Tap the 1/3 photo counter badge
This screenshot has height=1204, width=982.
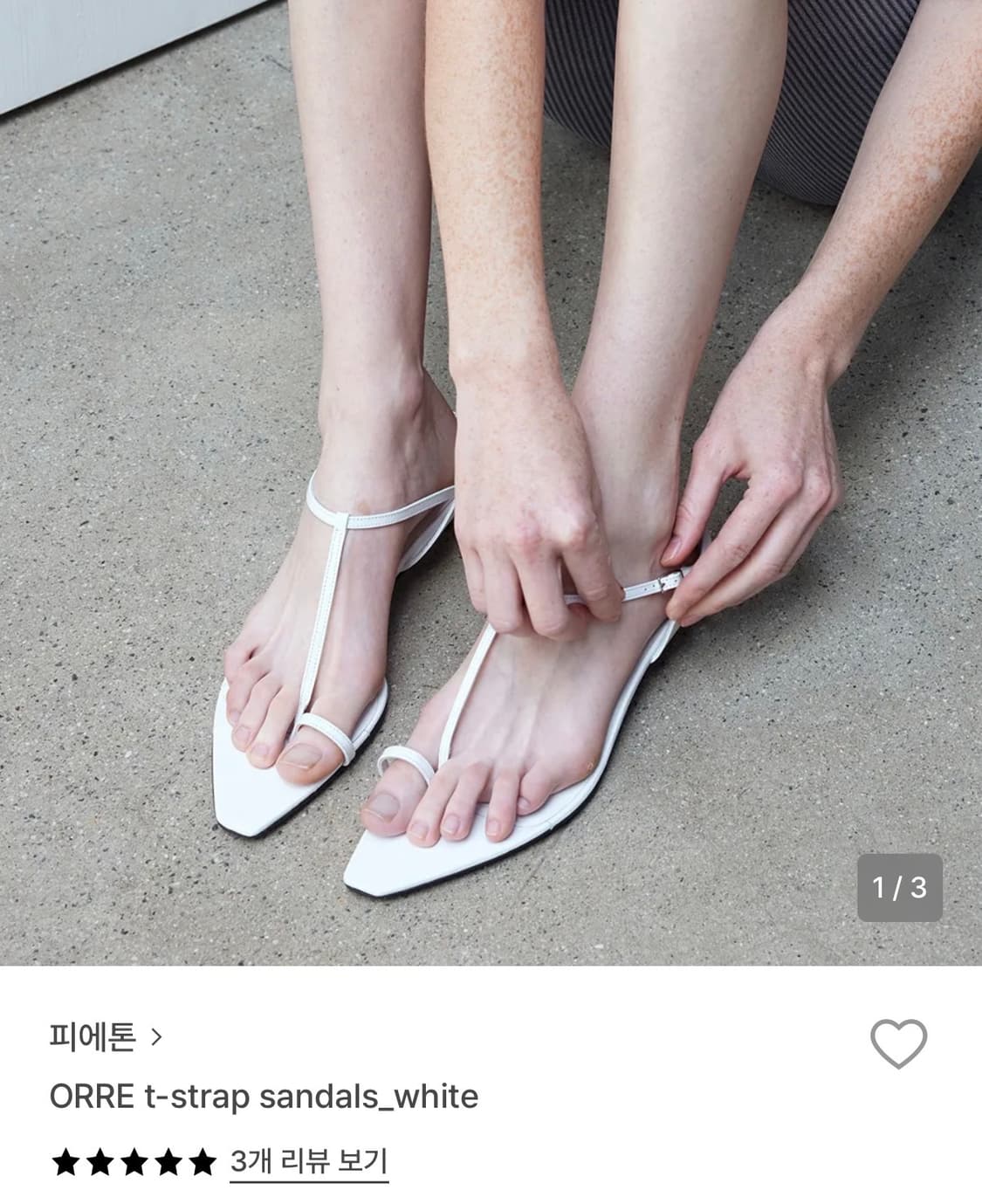[x=901, y=886]
